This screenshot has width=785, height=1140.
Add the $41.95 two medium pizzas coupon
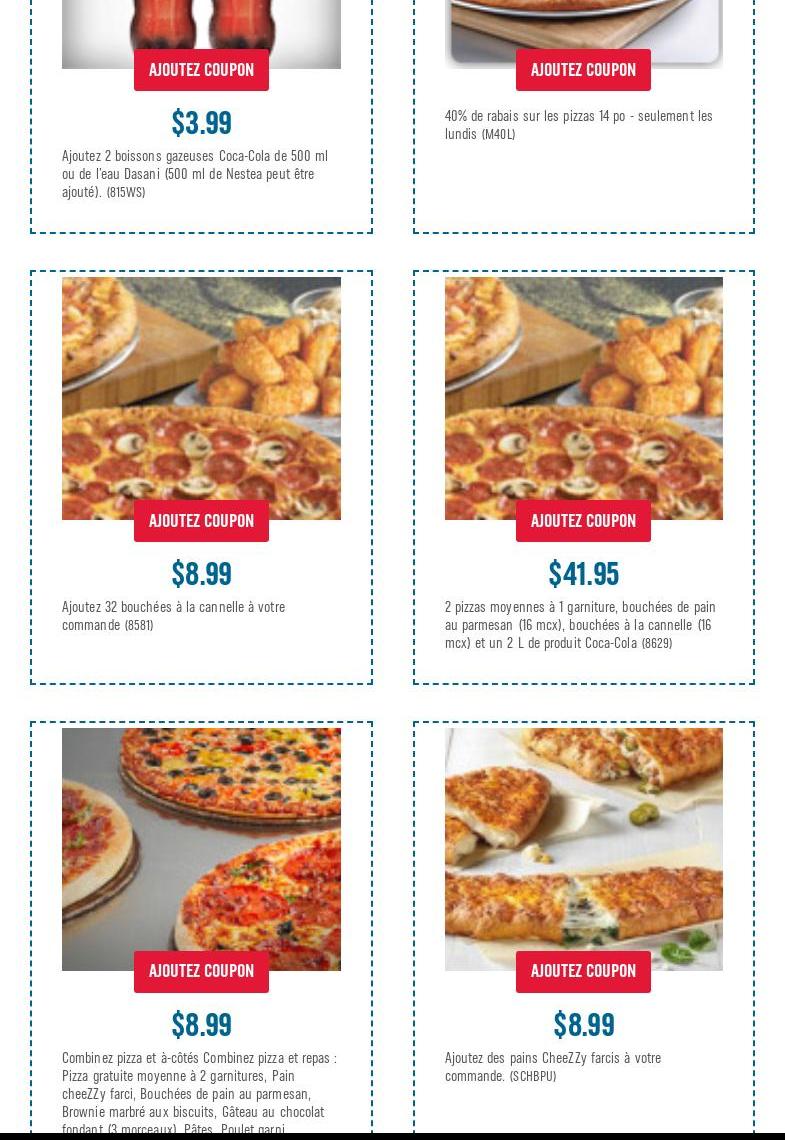click(583, 521)
